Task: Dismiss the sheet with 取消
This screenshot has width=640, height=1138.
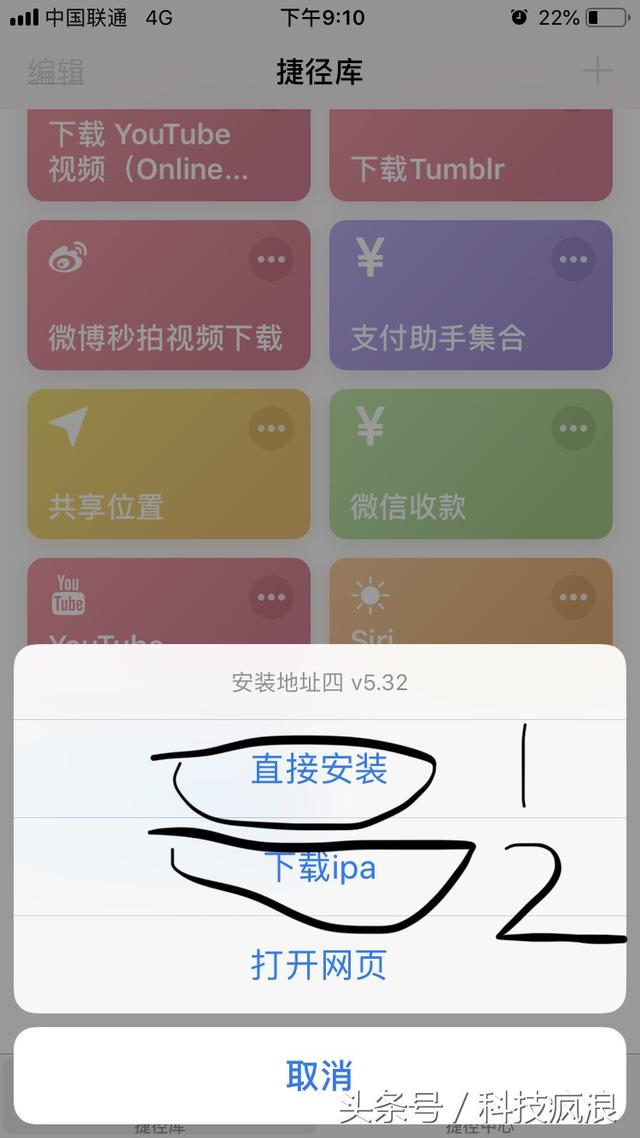Action: click(x=319, y=1075)
